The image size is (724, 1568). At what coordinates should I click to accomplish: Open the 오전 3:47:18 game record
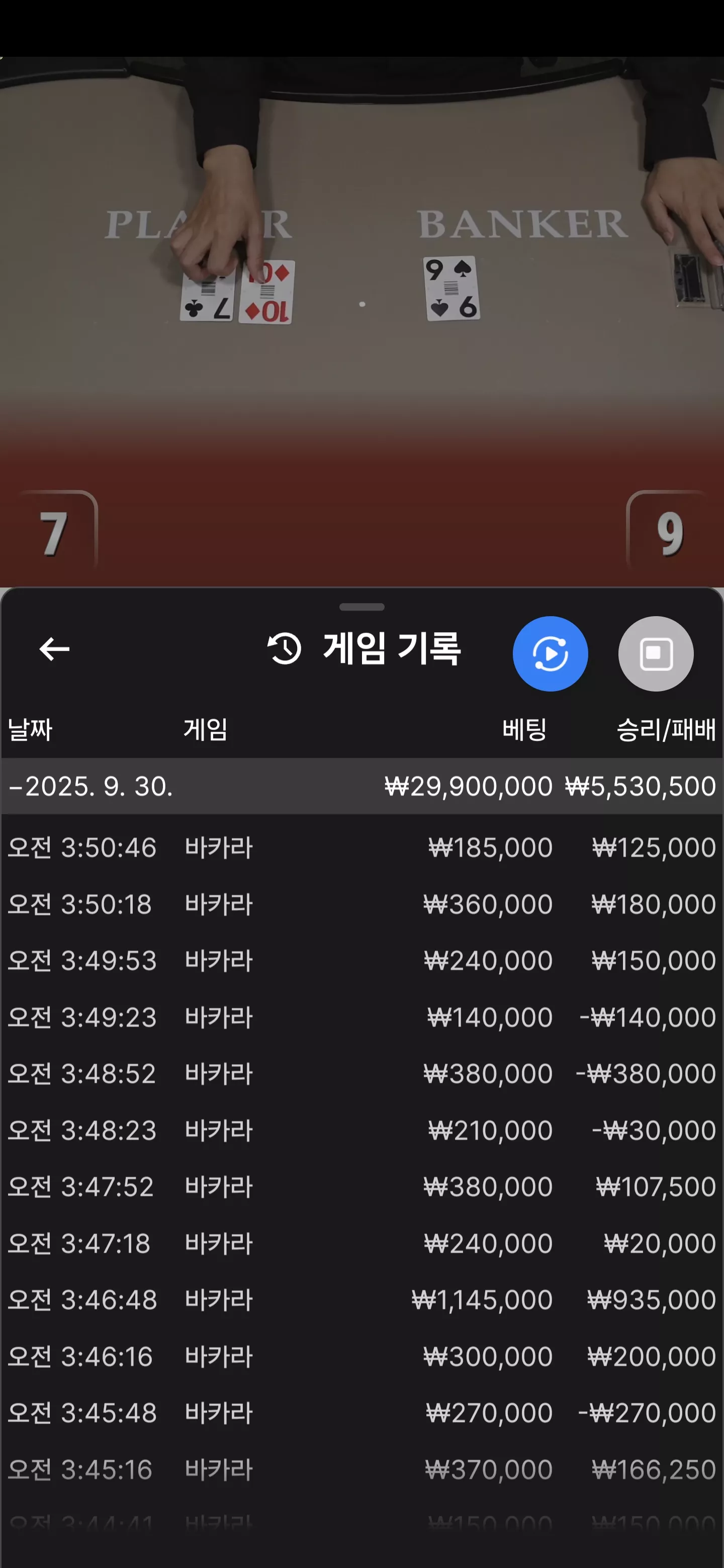click(x=361, y=1243)
